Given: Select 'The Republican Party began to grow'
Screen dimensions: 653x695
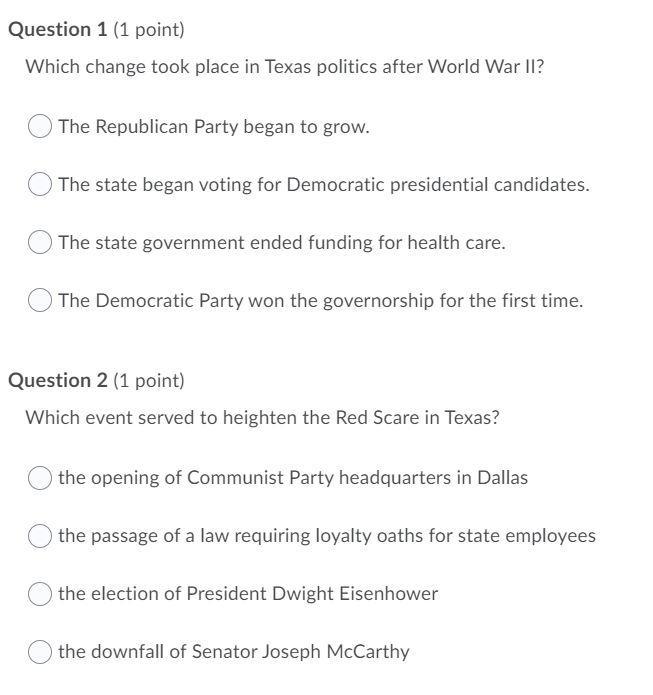Looking at the screenshot, I should (x=40, y=127).
